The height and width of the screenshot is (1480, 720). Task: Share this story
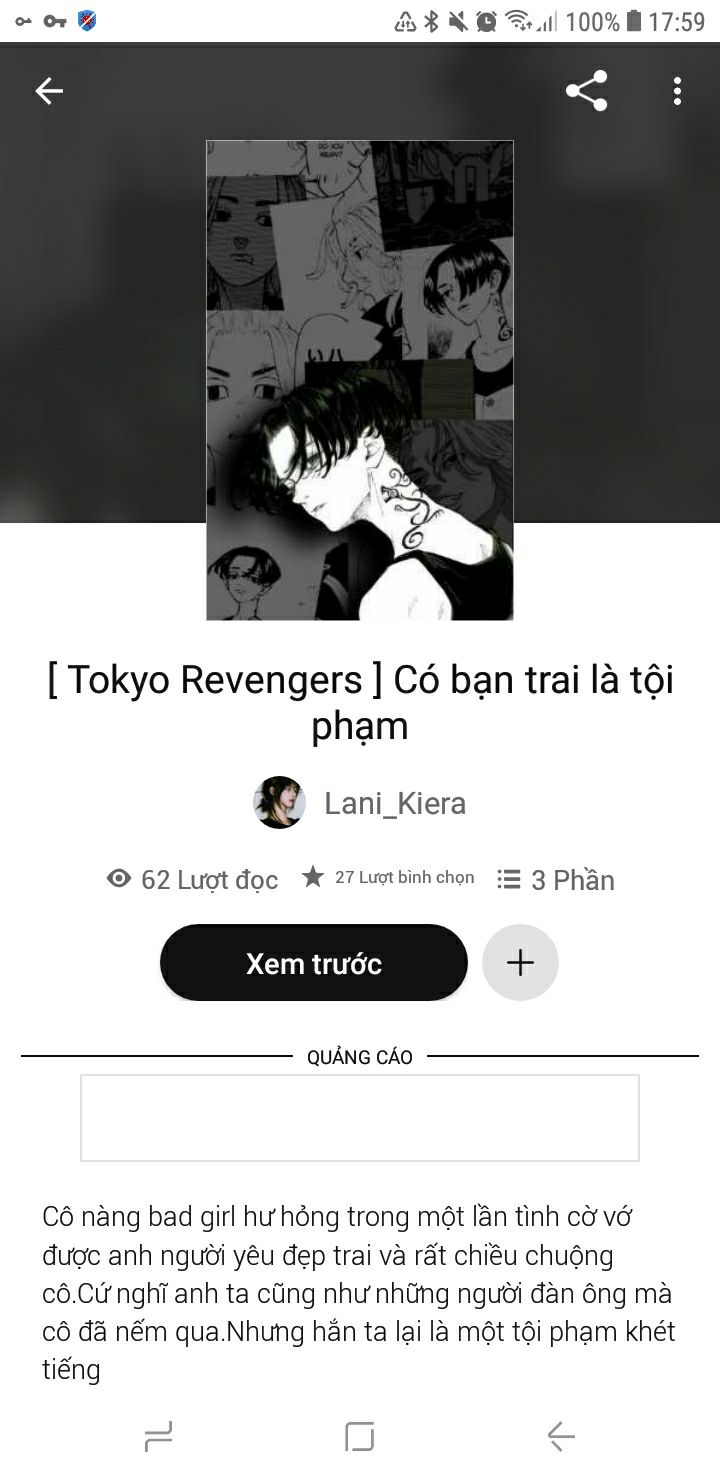(x=586, y=91)
